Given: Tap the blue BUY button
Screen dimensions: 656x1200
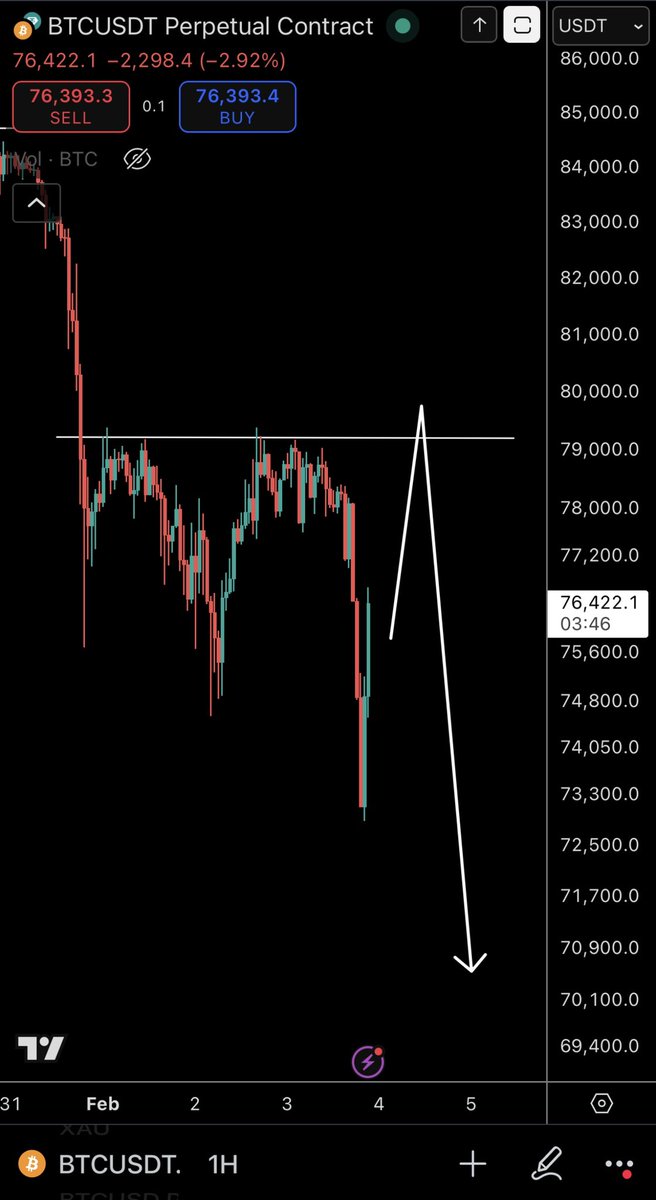Looking at the screenshot, I should pos(238,107).
